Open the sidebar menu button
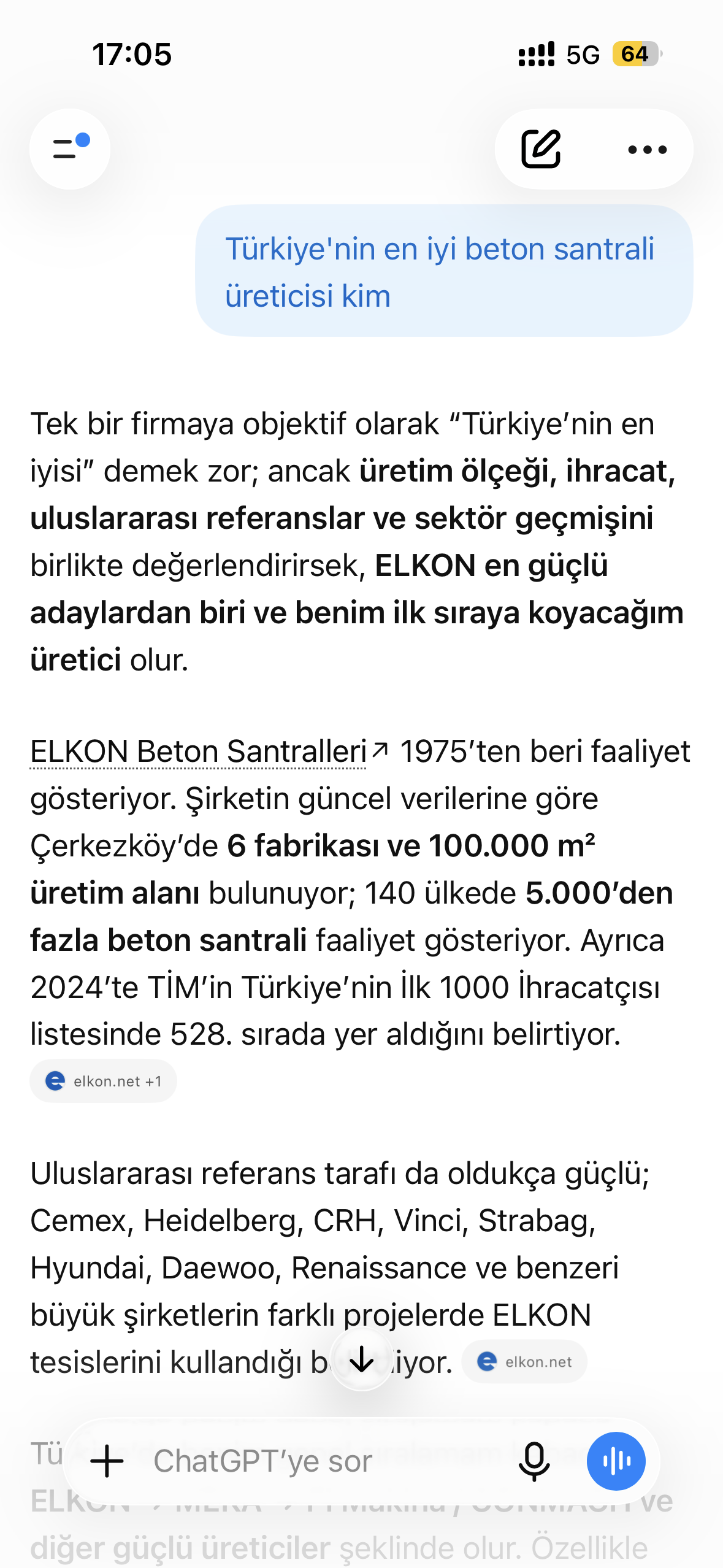The width and height of the screenshot is (723, 1568). tap(70, 149)
